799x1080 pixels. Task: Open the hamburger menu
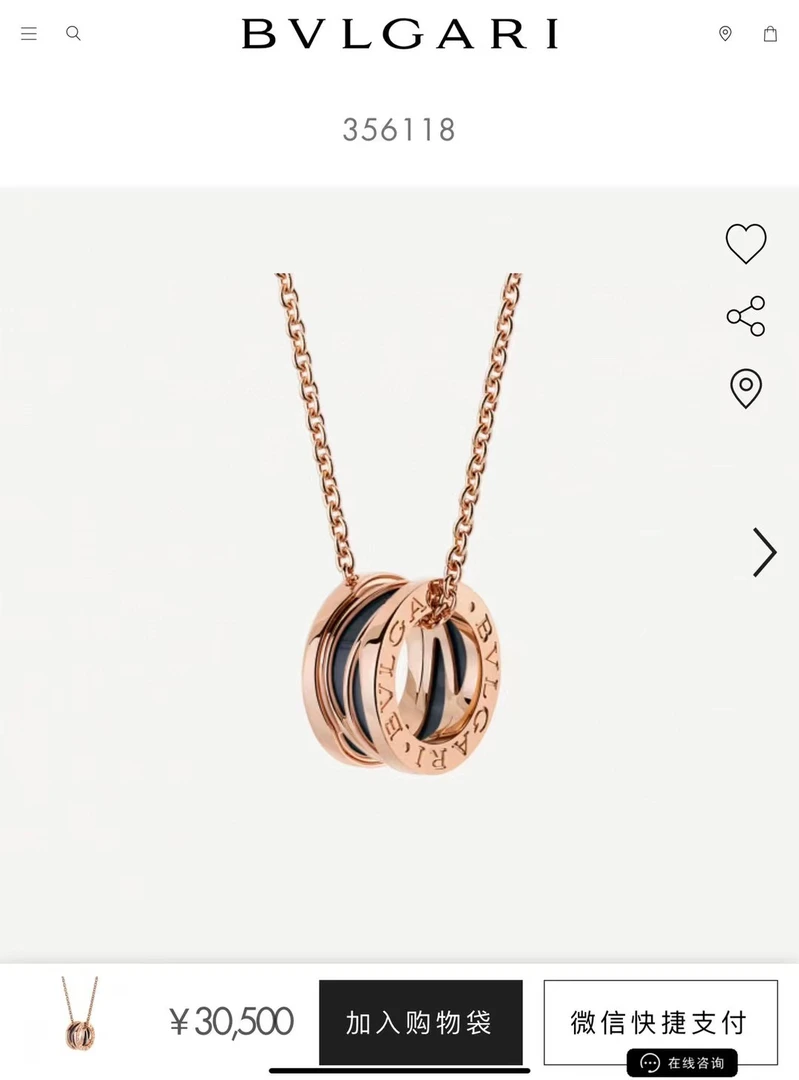[29, 34]
